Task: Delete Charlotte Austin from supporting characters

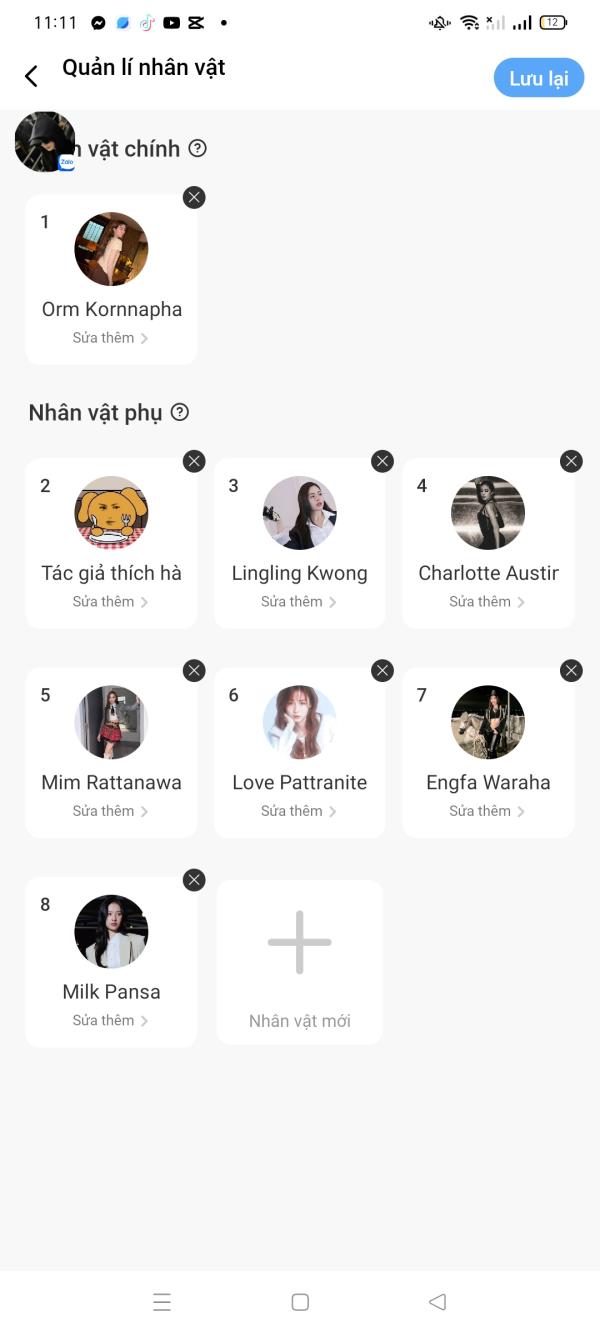Action: coord(571,461)
